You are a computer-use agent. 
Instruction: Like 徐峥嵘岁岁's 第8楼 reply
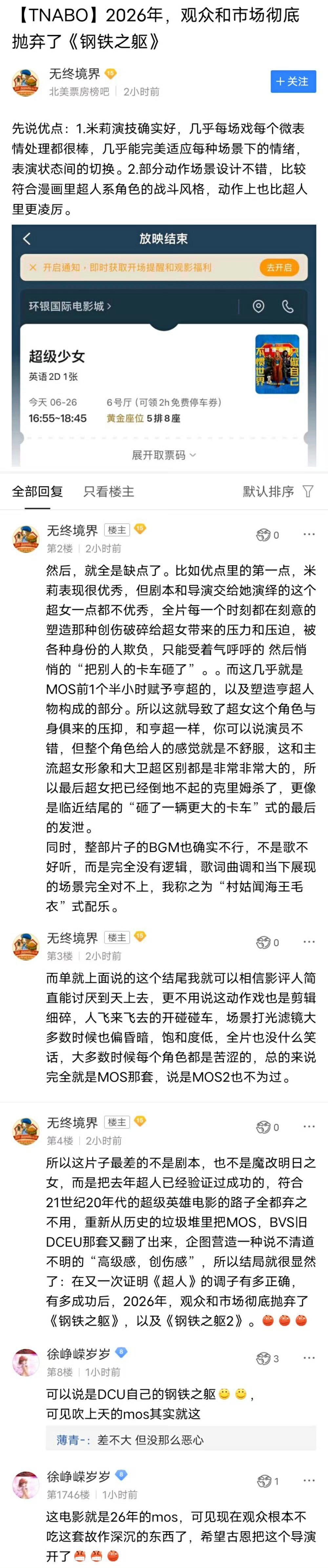tap(268, 1359)
